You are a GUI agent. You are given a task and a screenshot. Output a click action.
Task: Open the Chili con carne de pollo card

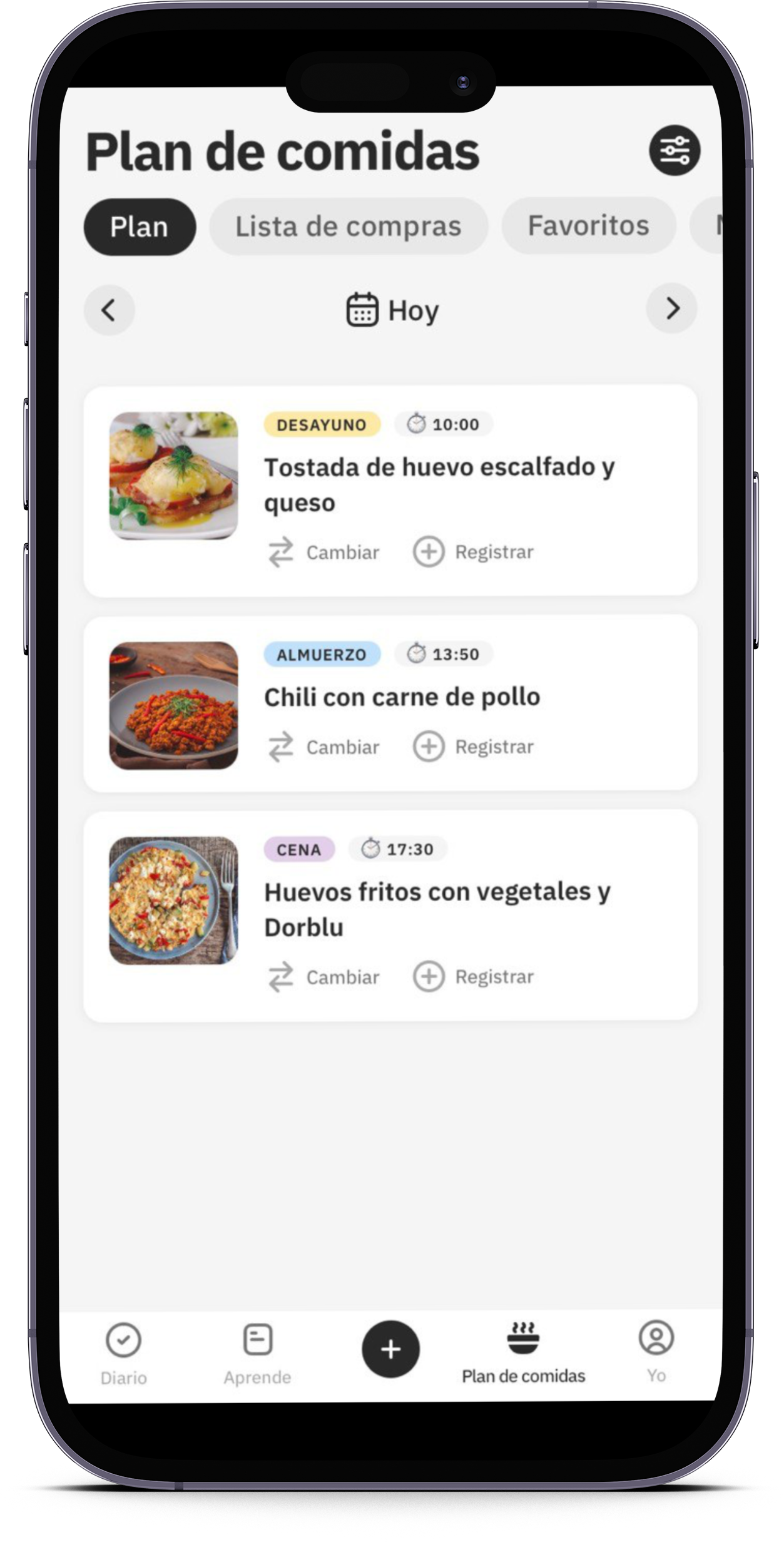click(x=402, y=697)
